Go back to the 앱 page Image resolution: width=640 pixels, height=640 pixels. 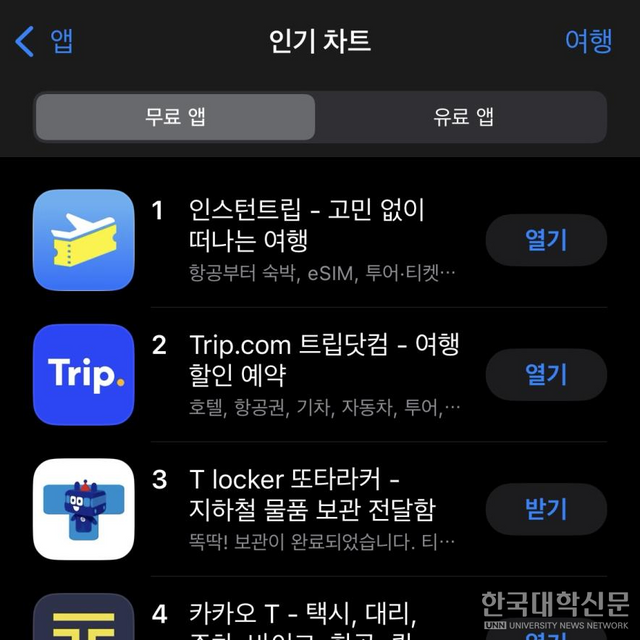[x=45, y=41]
